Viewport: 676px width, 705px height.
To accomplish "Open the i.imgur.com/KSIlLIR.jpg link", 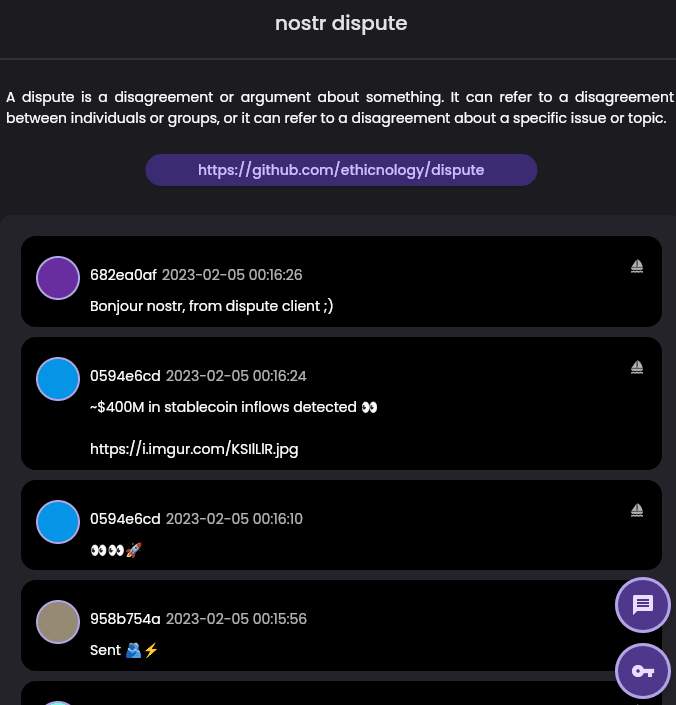I will [194, 449].
